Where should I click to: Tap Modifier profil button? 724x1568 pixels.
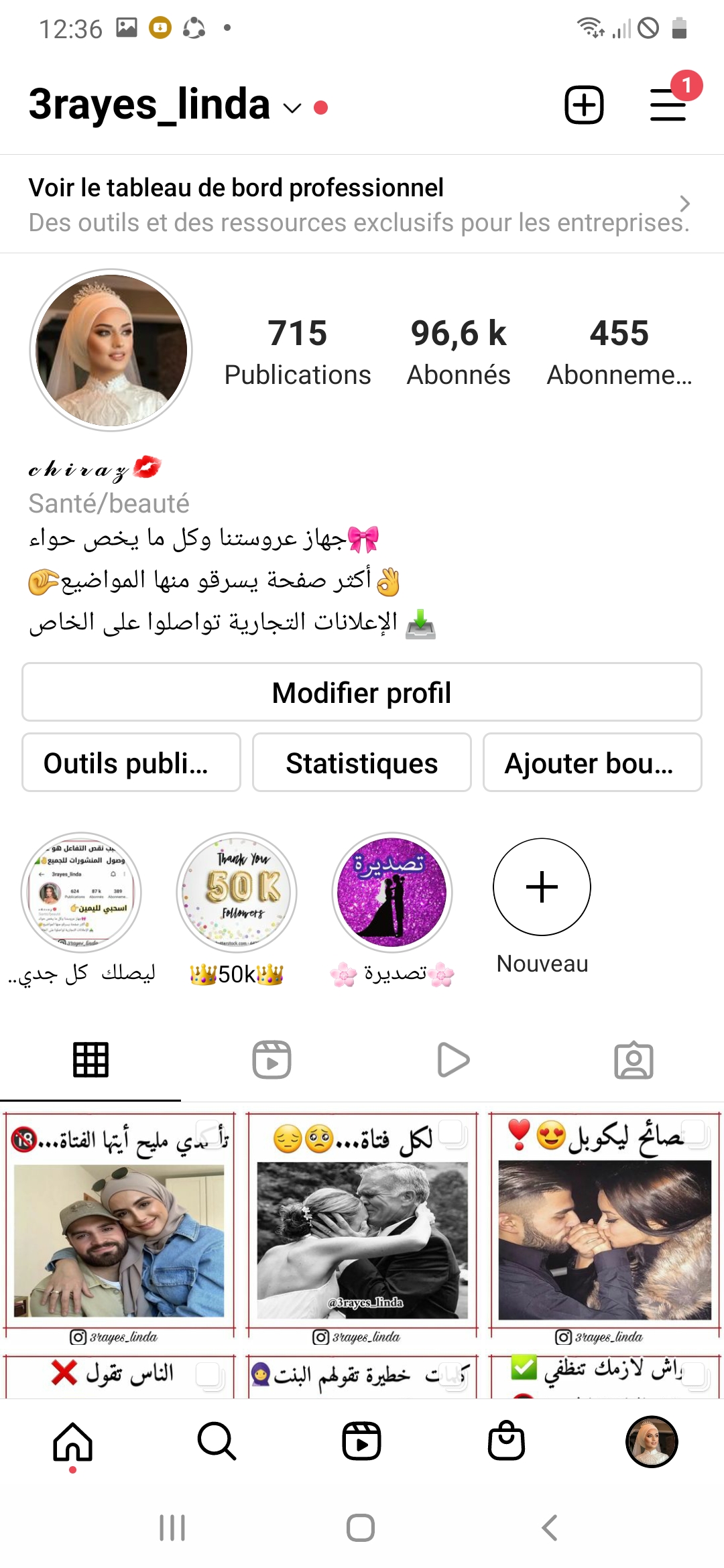(x=362, y=692)
